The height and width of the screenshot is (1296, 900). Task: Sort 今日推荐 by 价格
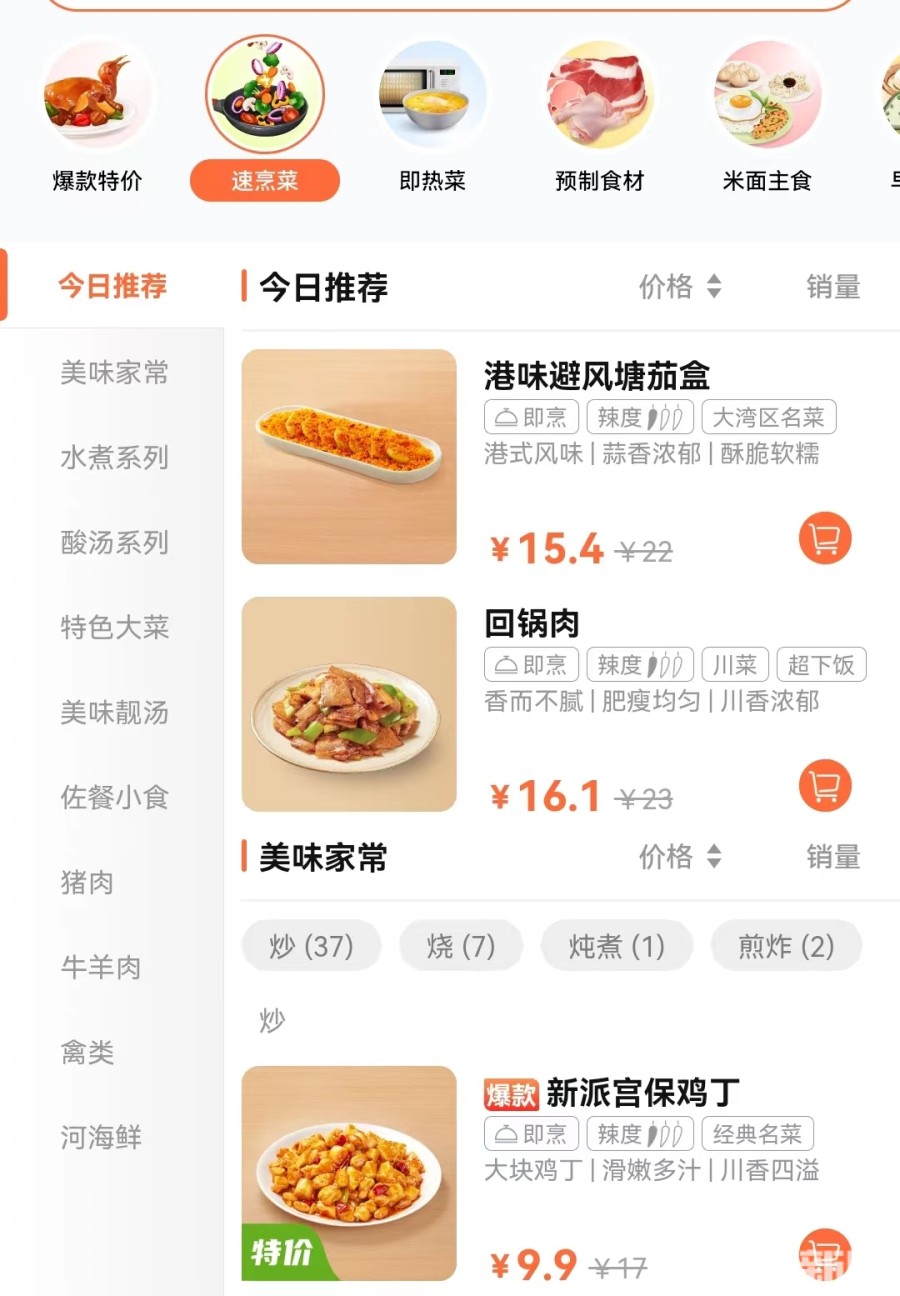tap(680, 287)
